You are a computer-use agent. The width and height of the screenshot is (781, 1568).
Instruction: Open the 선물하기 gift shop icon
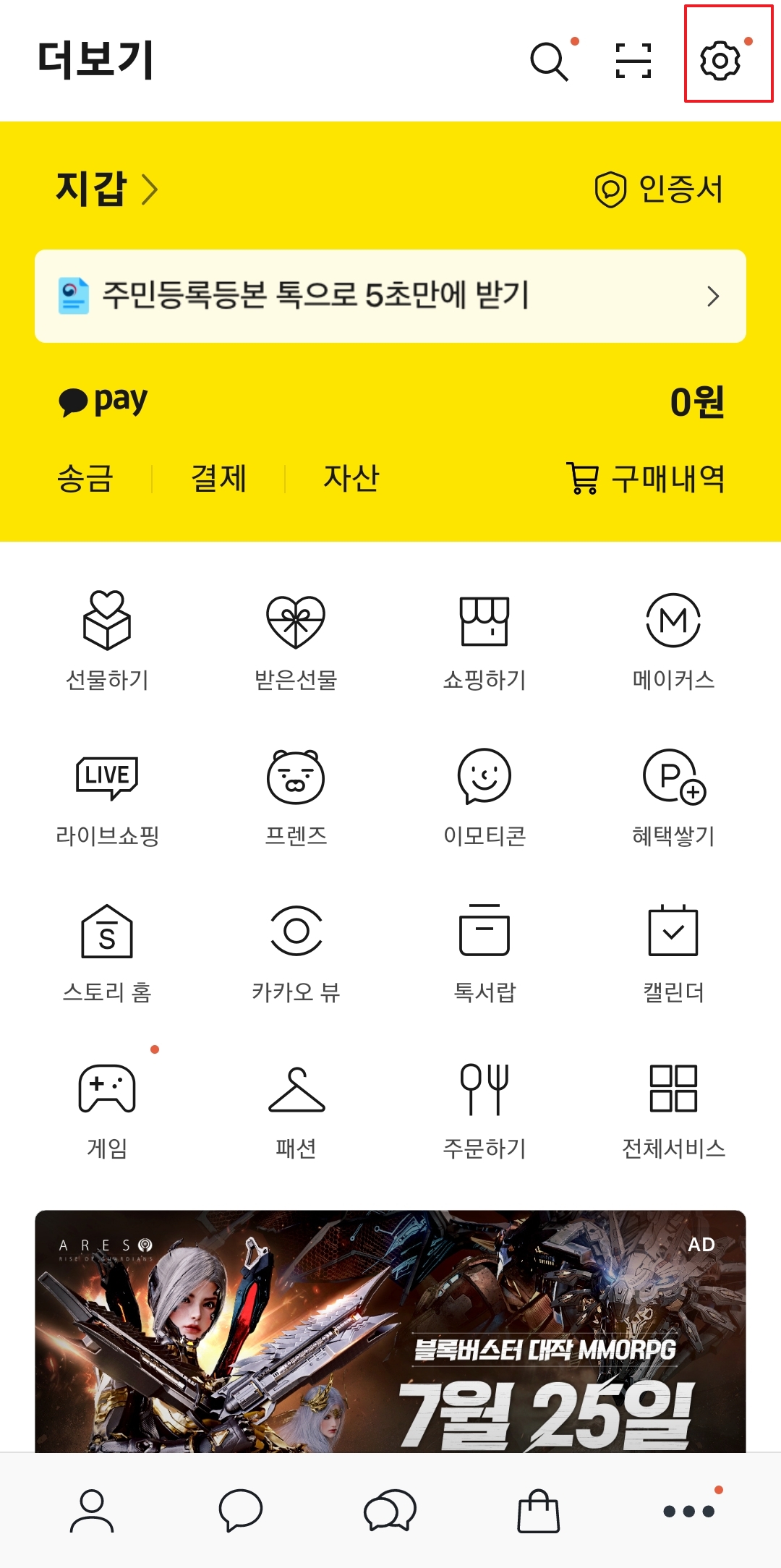click(107, 636)
